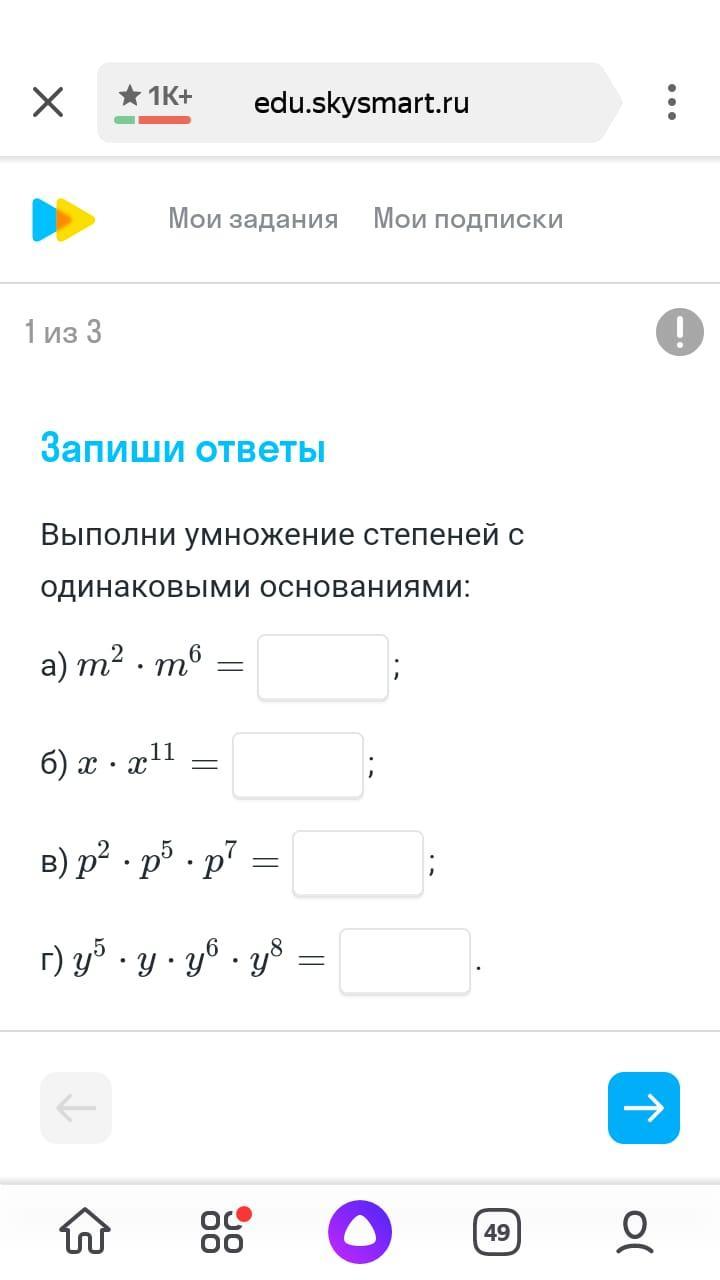The height and width of the screenshot is (1280, 720).
Task: Focus the answer field for y⁵ · y · y⁶ · y⁸
Action: pos(404,961)
